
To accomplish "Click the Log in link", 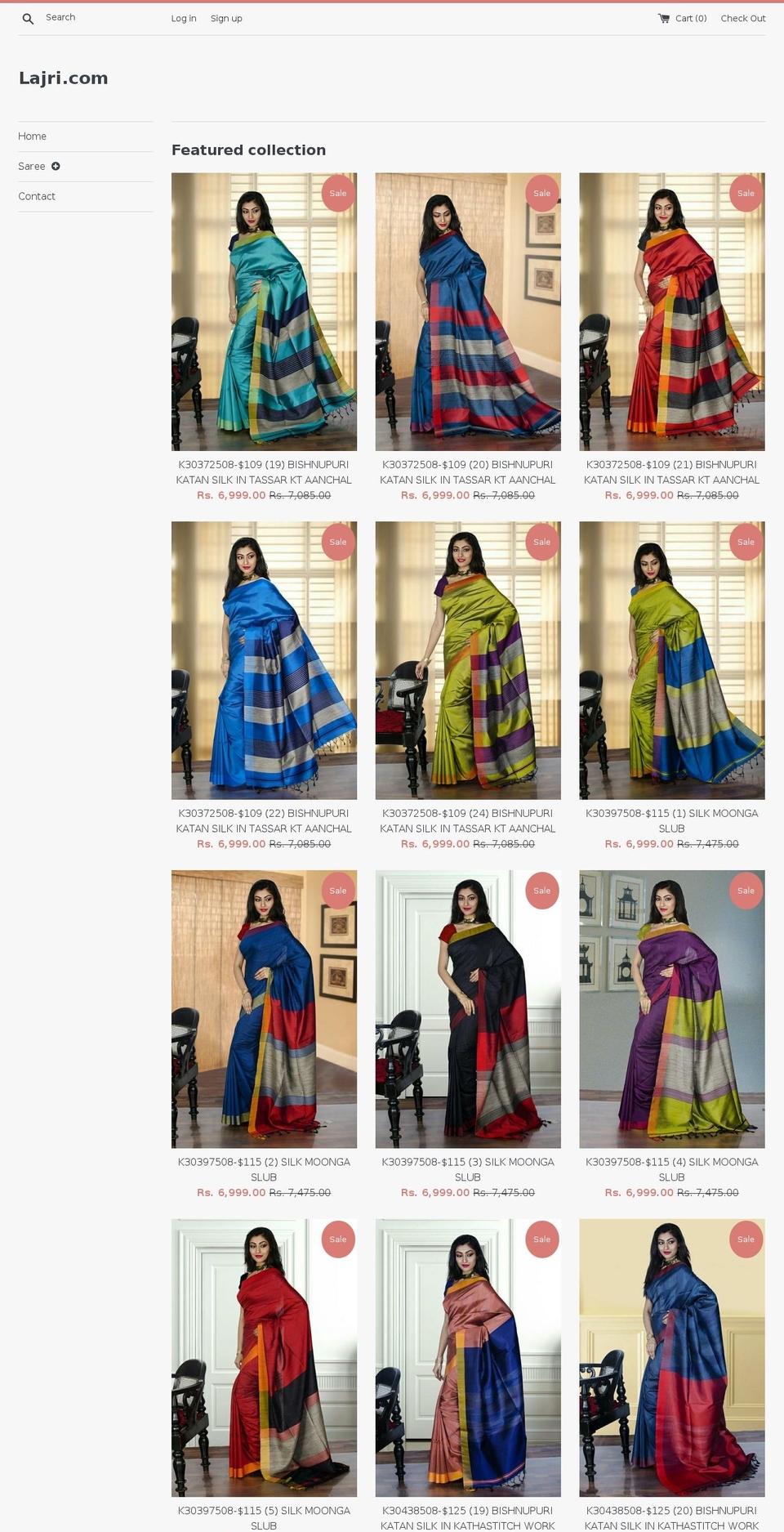I will pyautogui.click(x=183, y=18).
